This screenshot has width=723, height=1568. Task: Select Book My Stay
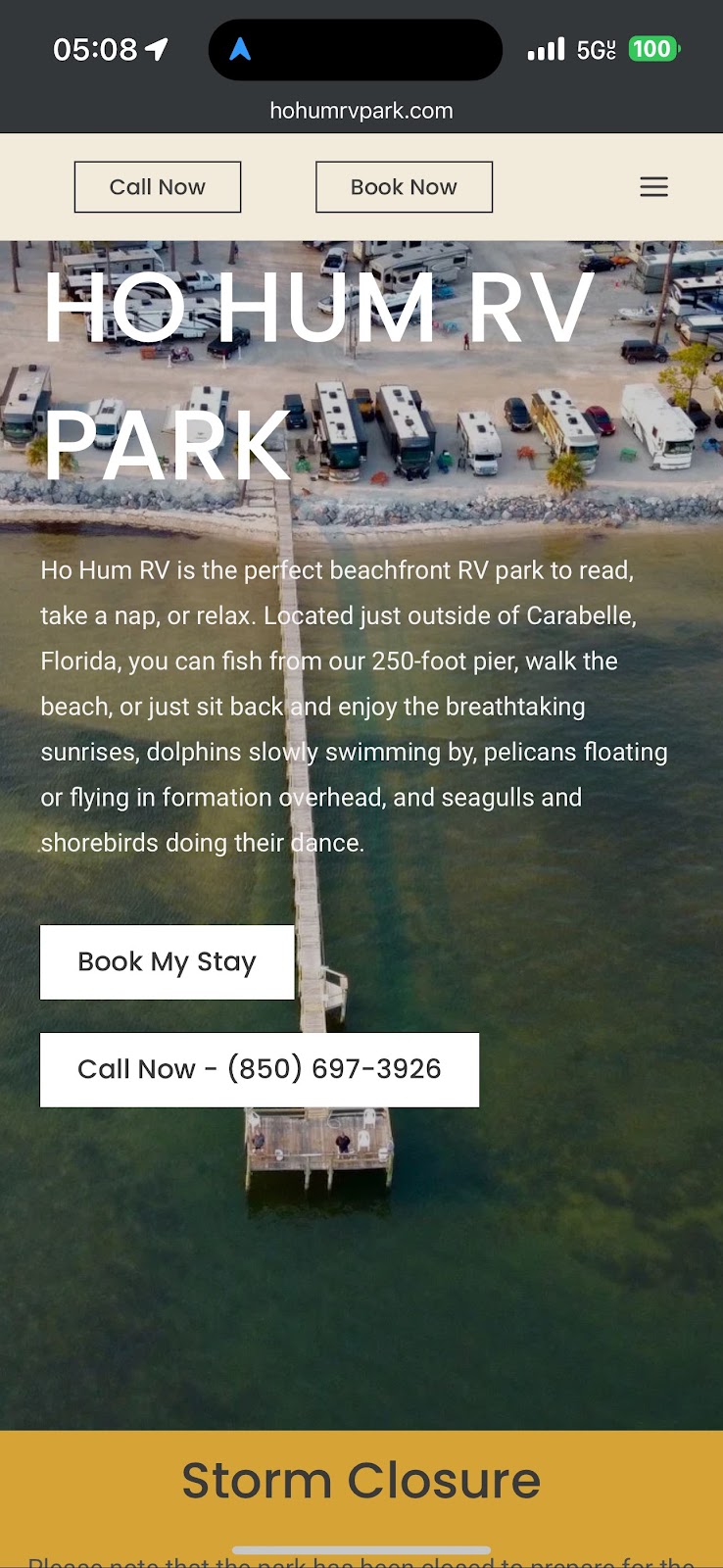click(x=167, y=961)
